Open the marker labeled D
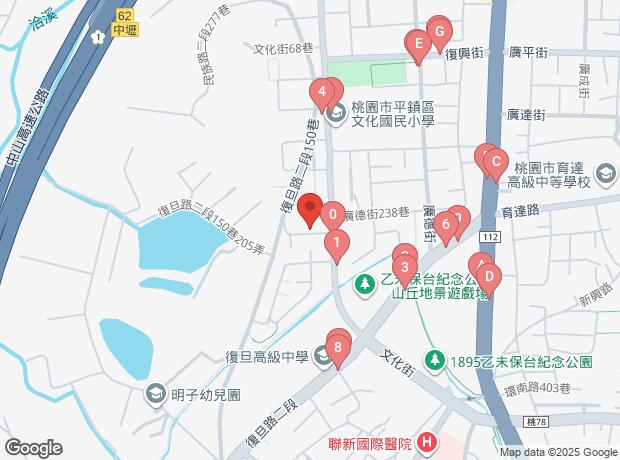Screen dimensions: 620x460 (488, 277)
